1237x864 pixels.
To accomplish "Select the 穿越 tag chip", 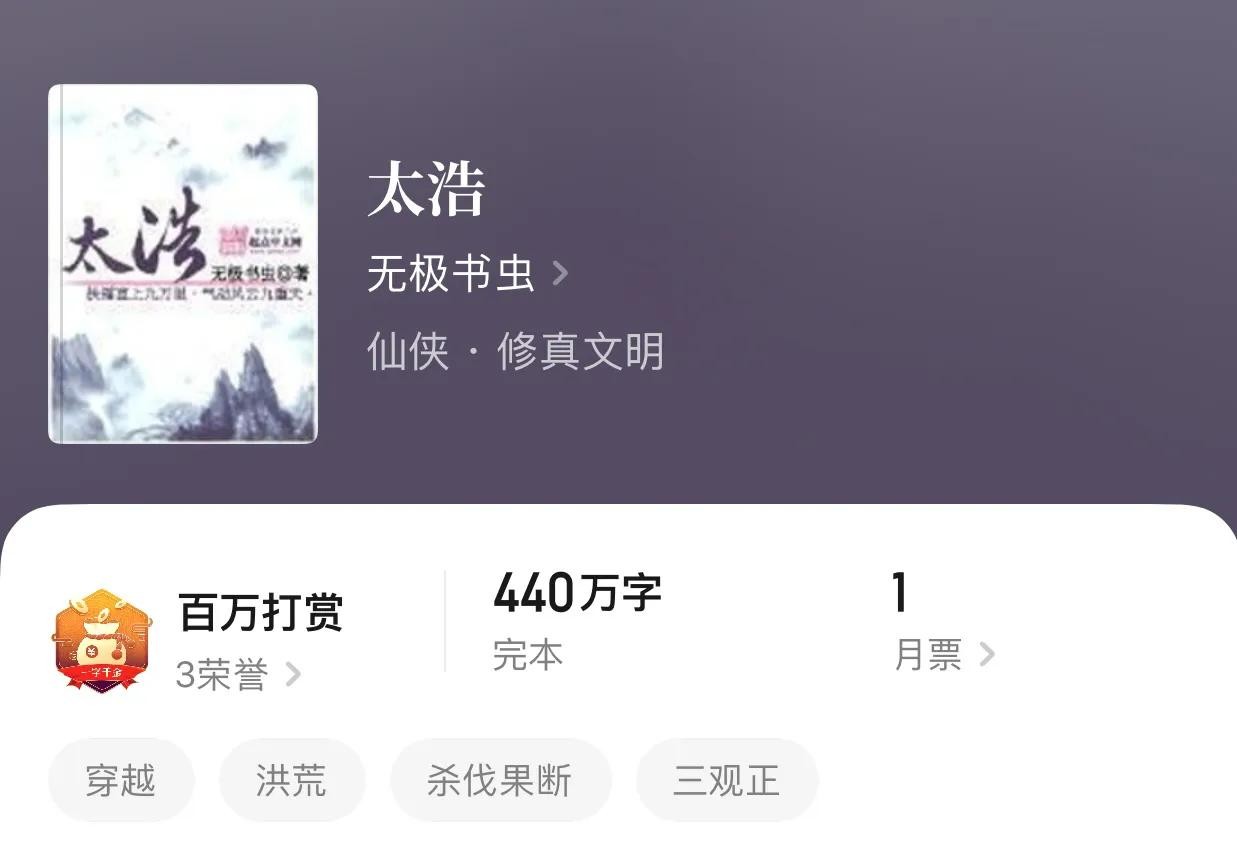I will (x=121, y=780).
